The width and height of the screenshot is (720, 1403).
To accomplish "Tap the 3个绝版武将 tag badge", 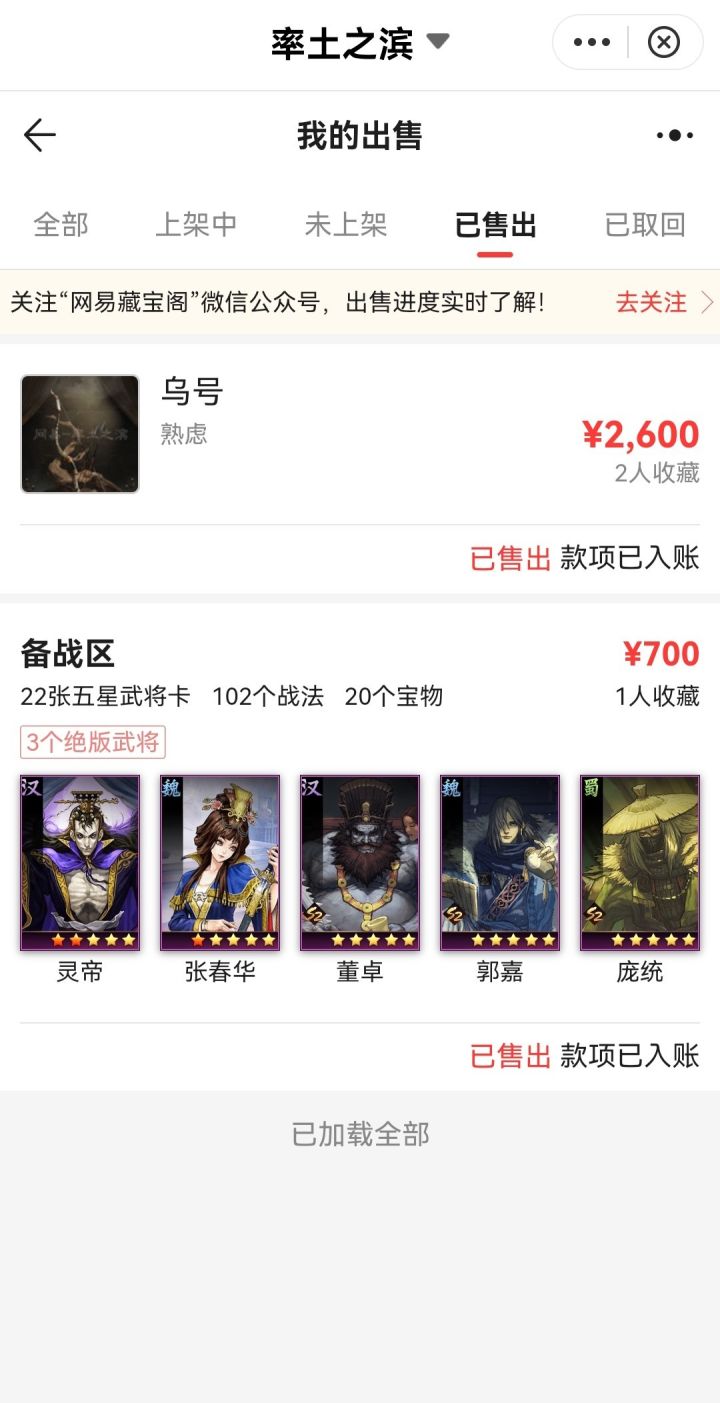I will [92, 743].
